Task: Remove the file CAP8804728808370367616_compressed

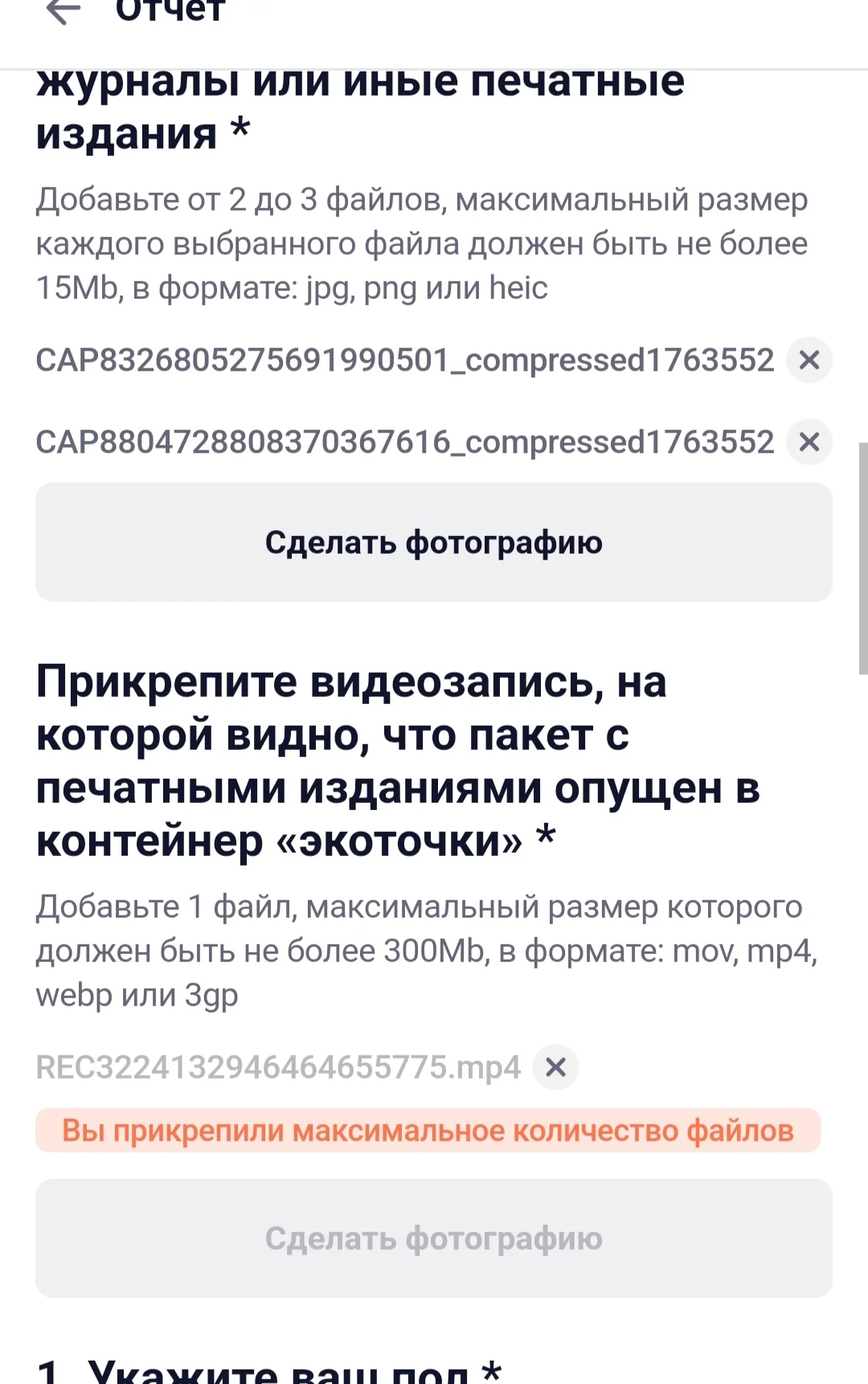Action: point(809,441)
